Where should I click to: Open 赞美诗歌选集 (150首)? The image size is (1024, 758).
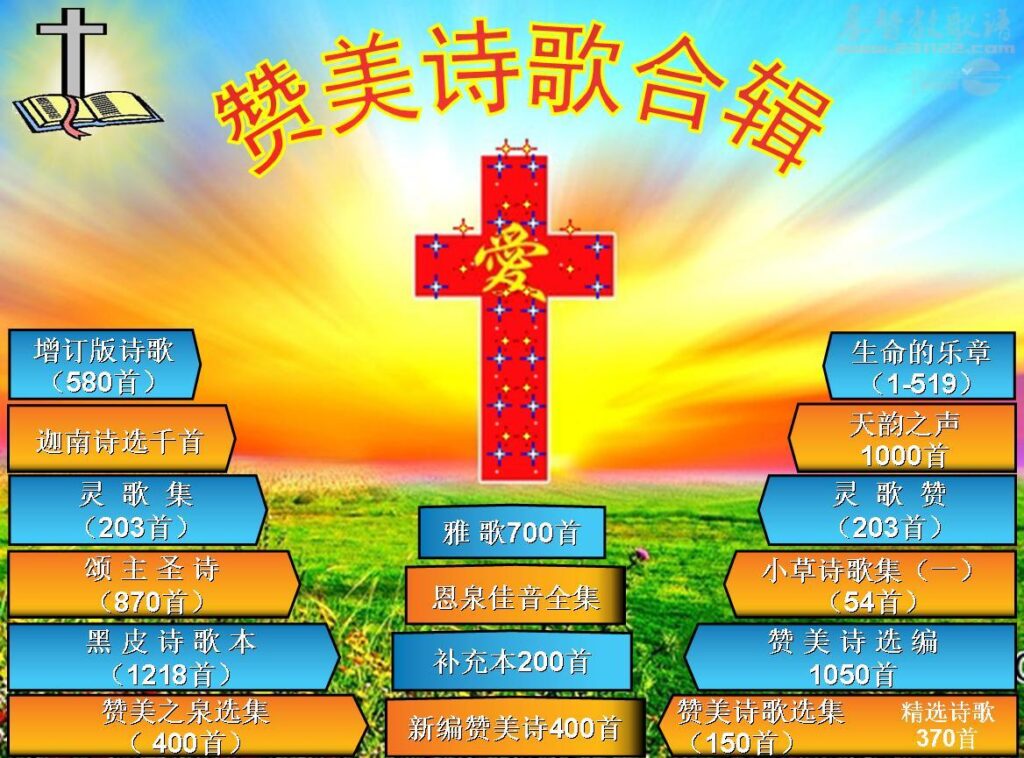coord(762,726)
